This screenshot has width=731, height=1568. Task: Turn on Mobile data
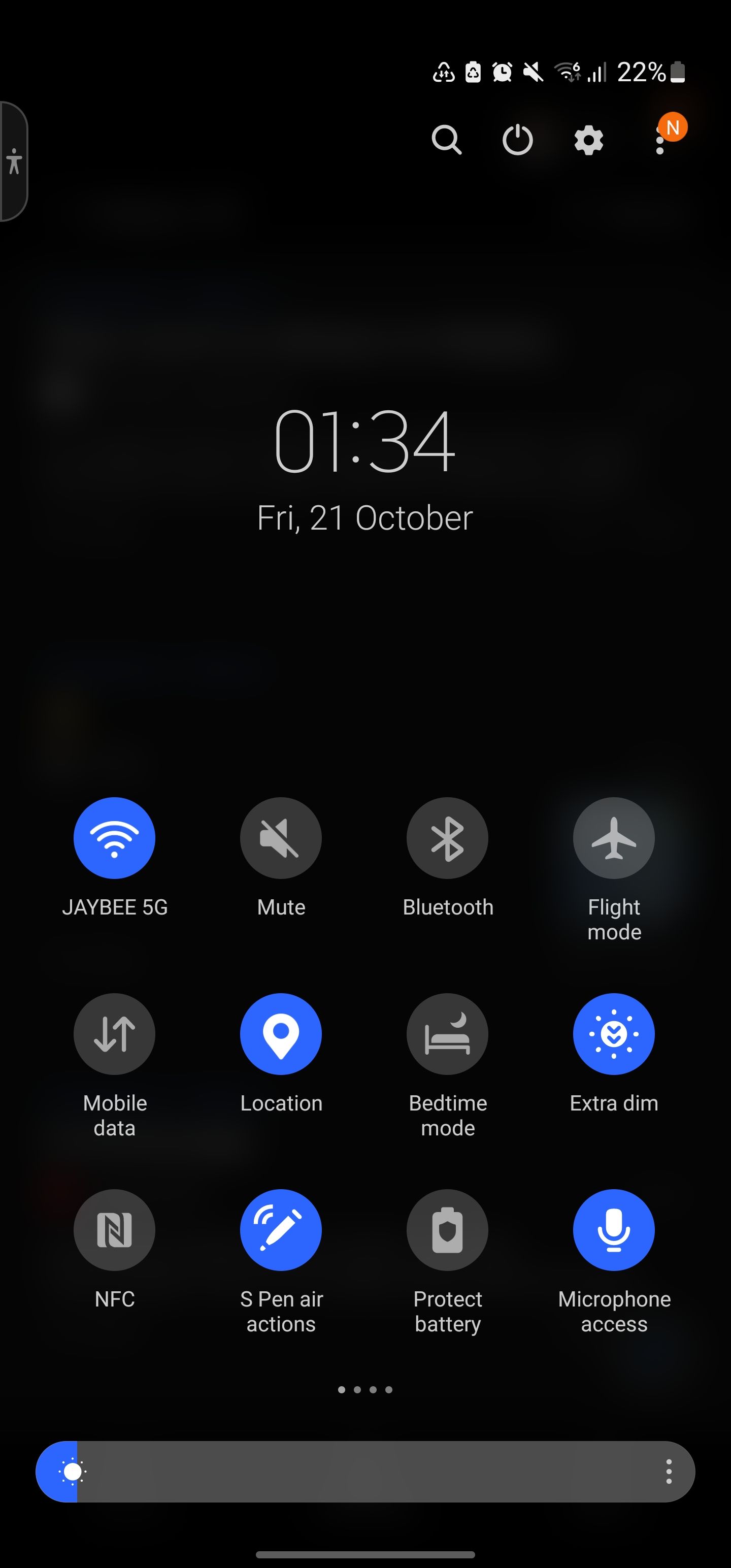(x=114, y=1033)
